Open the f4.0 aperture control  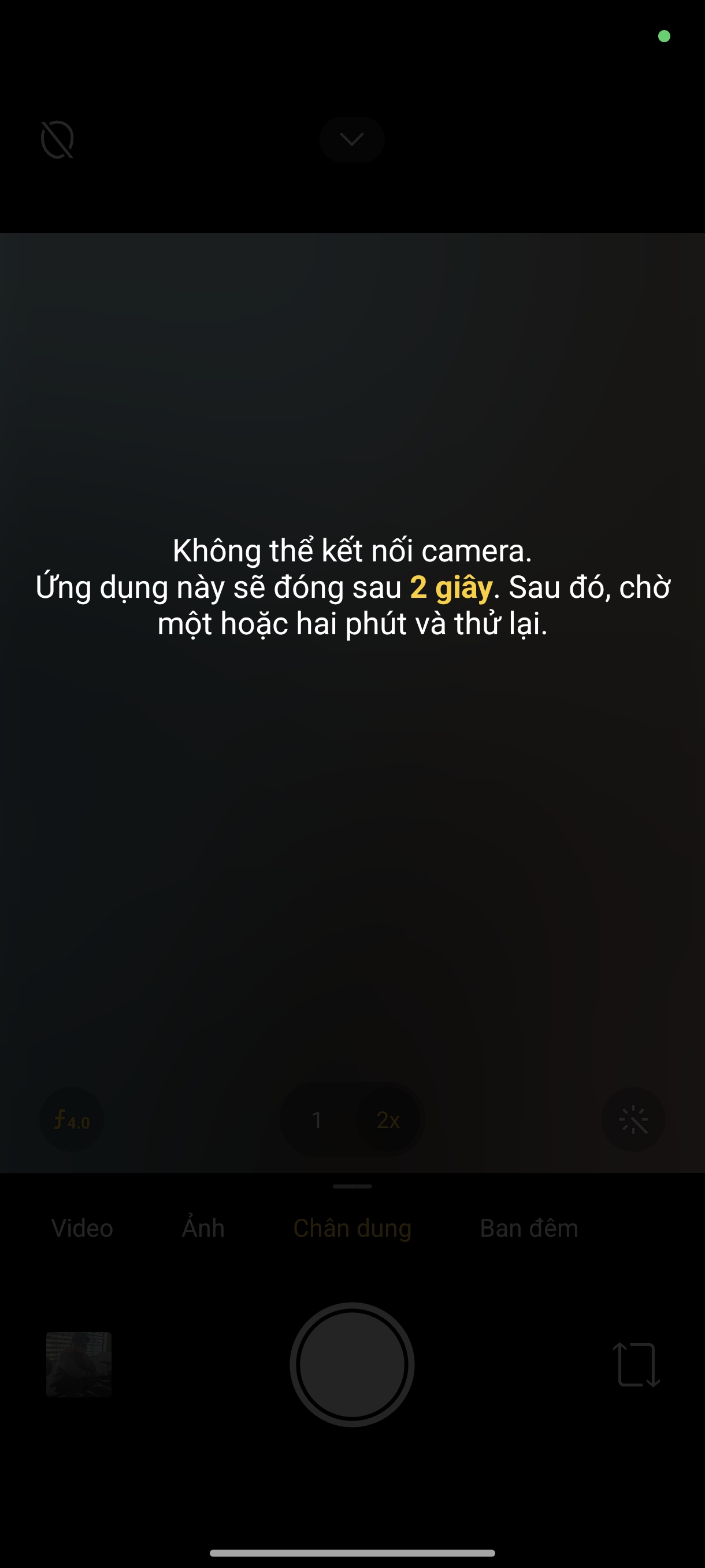coord(72,1119)
